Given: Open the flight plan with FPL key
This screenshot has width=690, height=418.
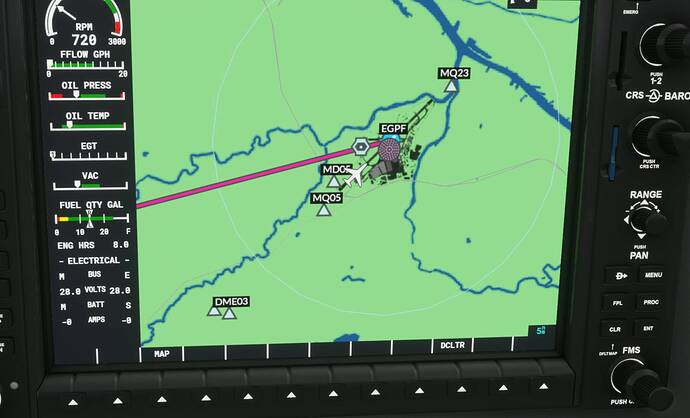Looking at the screenshot, I should tap(616, 302).
